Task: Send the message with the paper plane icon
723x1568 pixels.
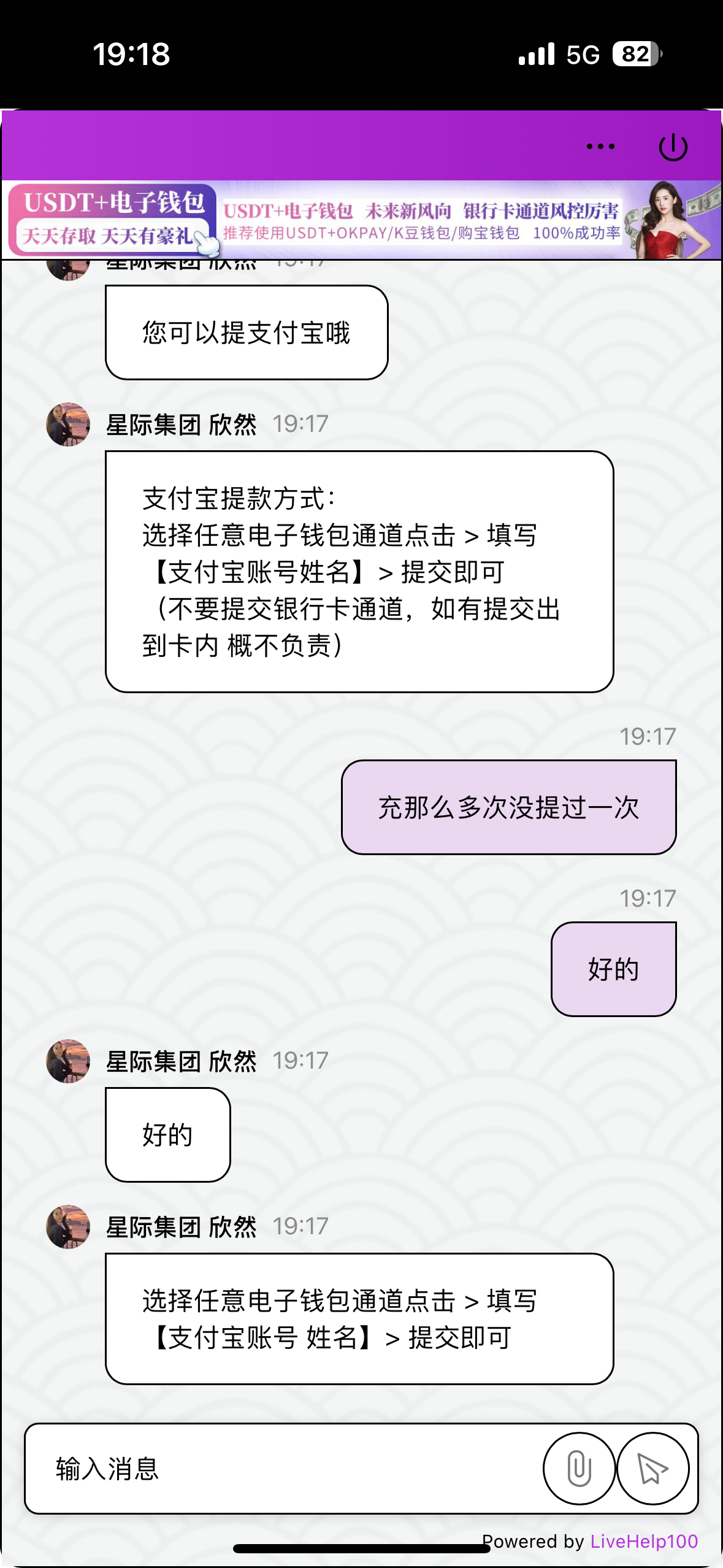Action: click(652, 1469)
